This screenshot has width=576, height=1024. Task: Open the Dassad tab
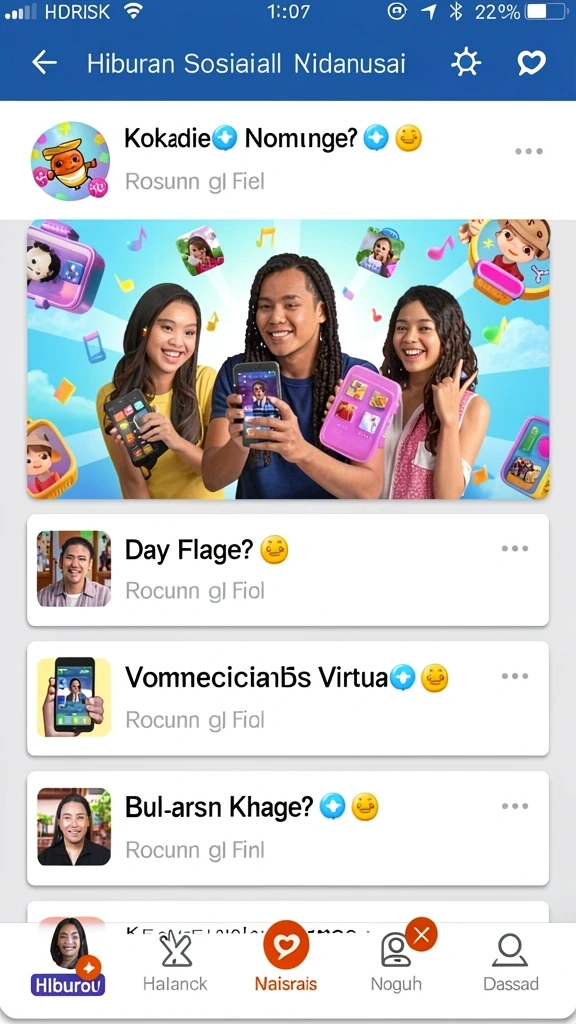[x=510, y=962]
